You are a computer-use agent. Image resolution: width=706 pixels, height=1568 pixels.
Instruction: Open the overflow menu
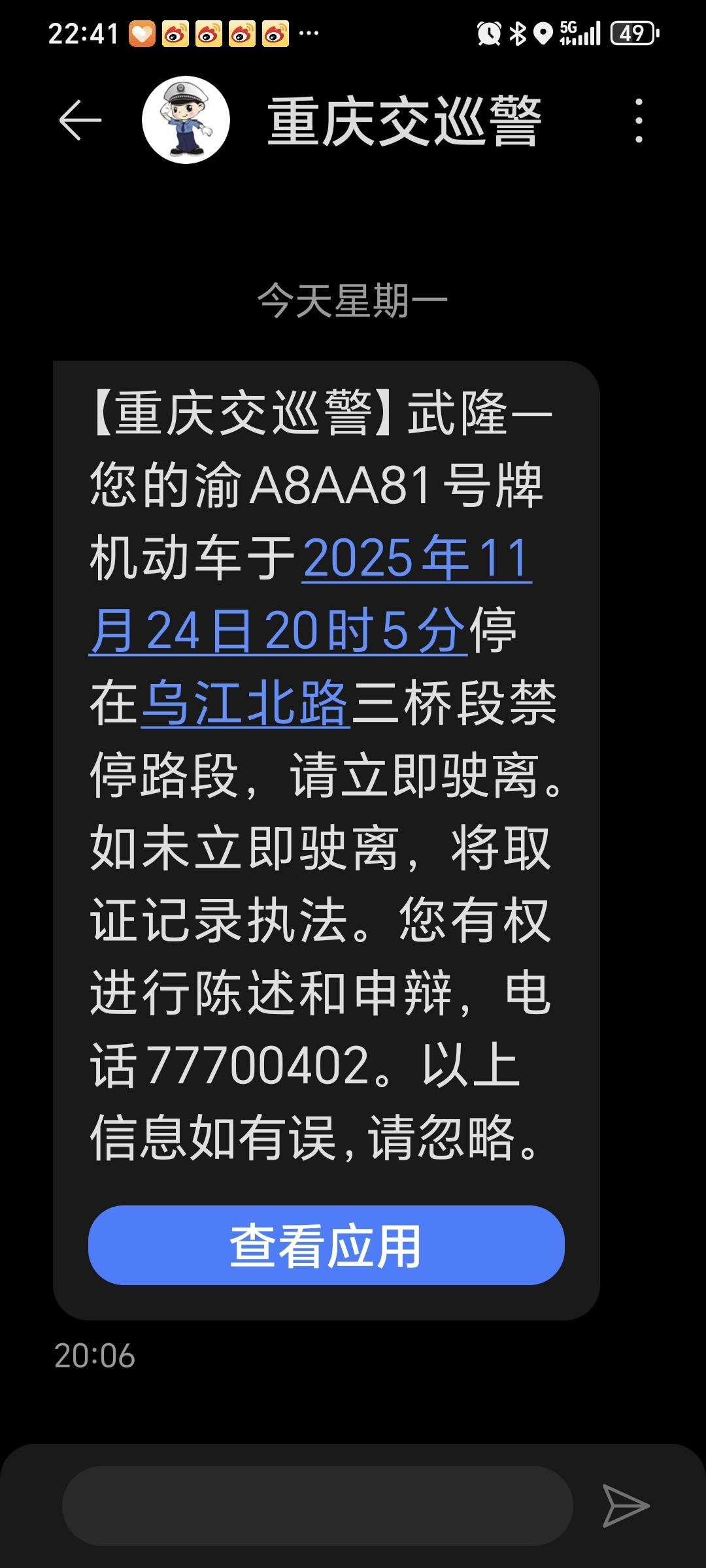click(x=639, y=121)
